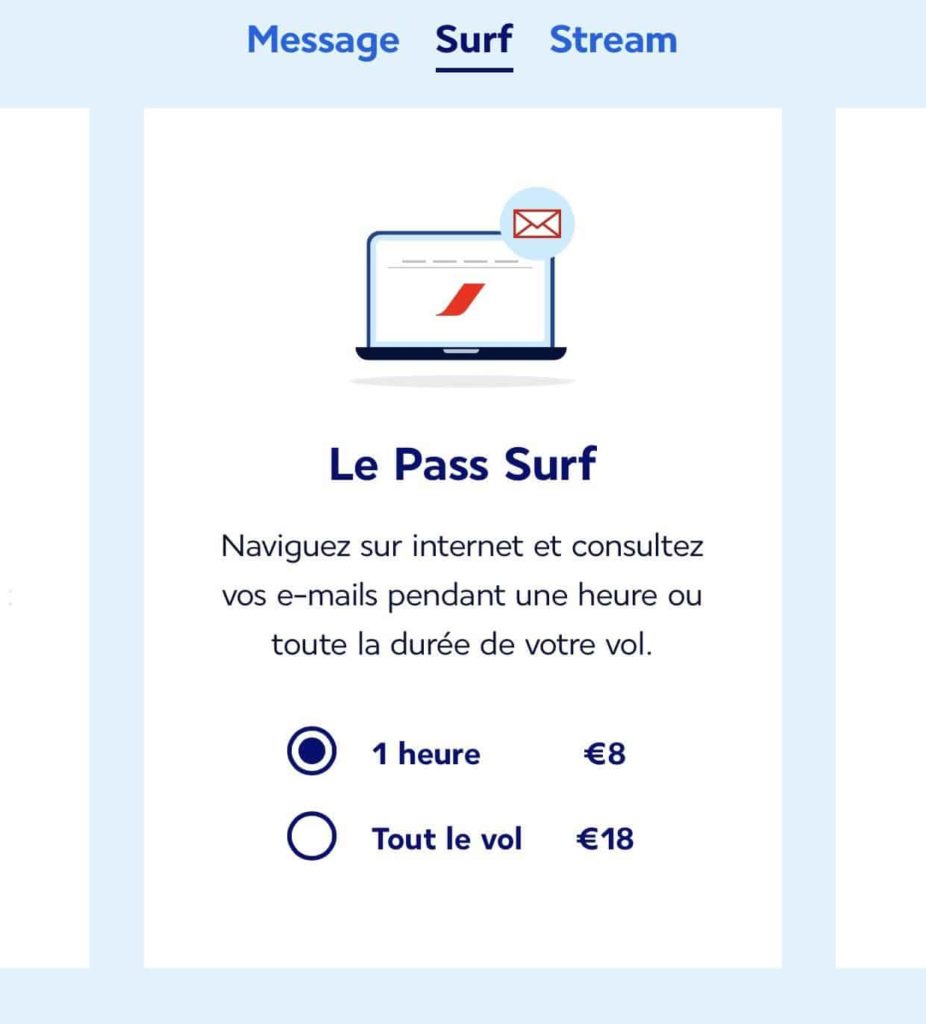Switch to the Stream tab
926x1024 pixels.
[x=613, y=41]
